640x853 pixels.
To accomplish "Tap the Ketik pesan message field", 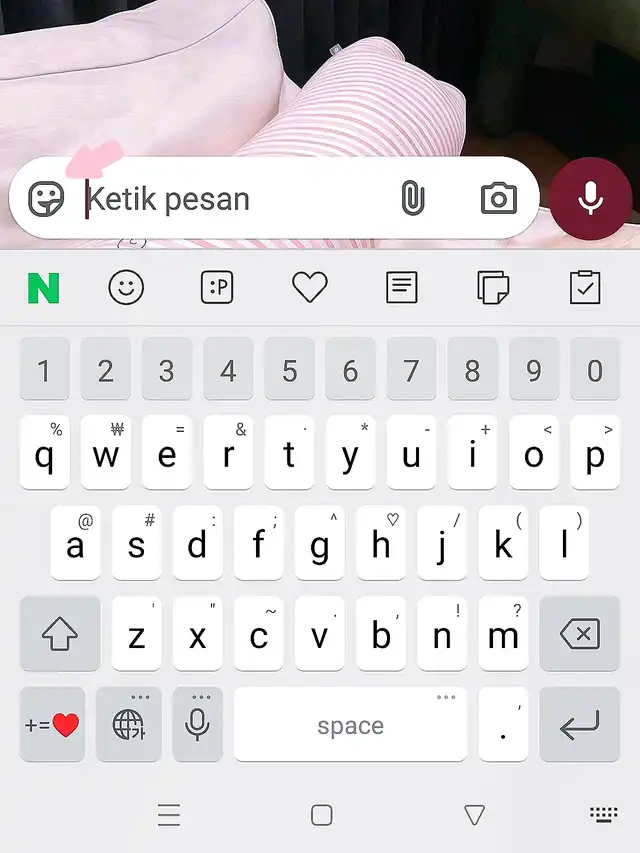I will [239, 199].
